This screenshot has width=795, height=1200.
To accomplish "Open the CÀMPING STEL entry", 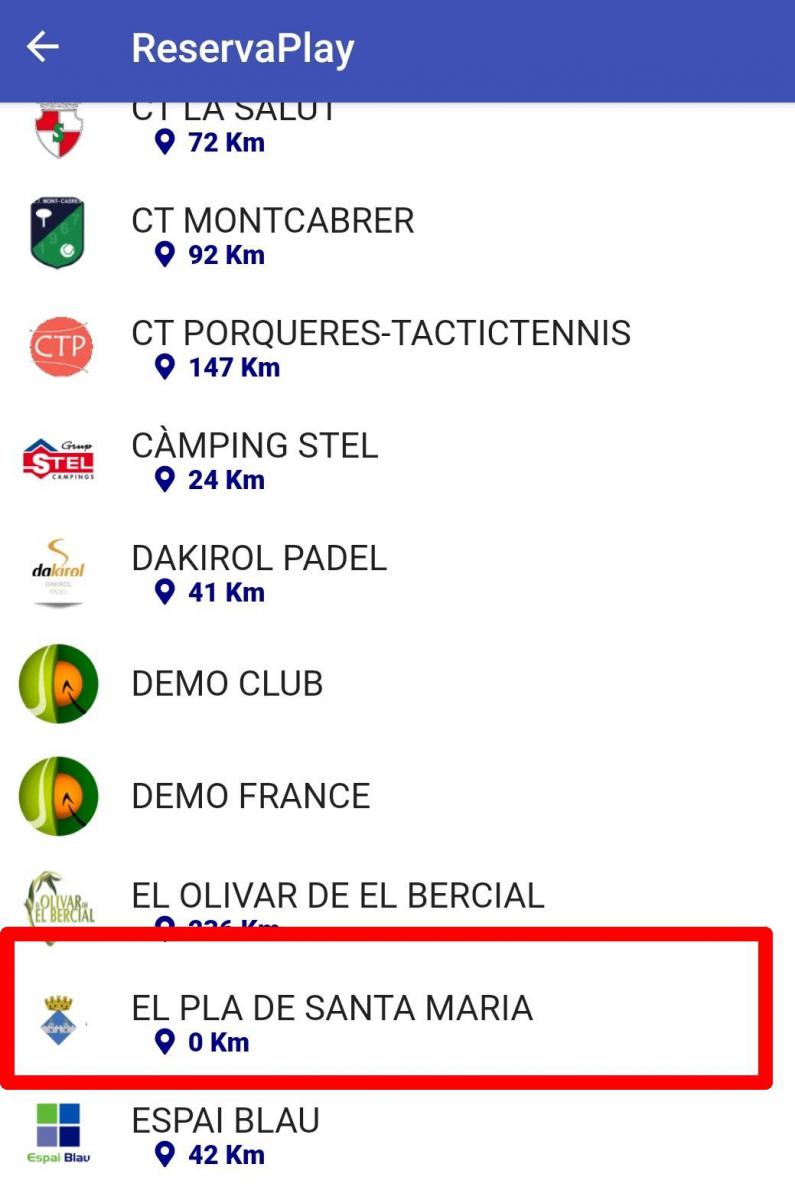I will pyautogui.click(x=255, y=459).
